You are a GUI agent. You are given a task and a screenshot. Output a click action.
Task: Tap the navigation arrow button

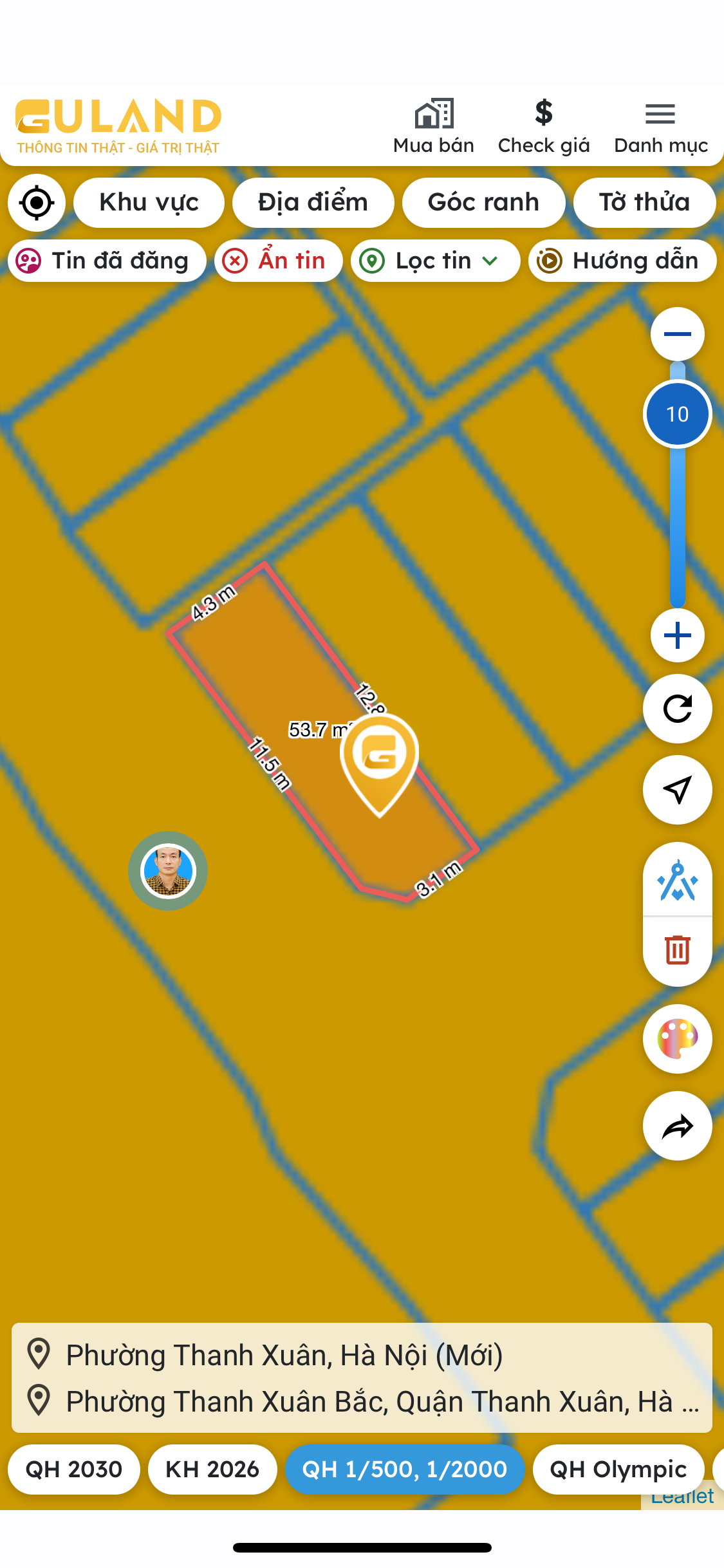677,790
